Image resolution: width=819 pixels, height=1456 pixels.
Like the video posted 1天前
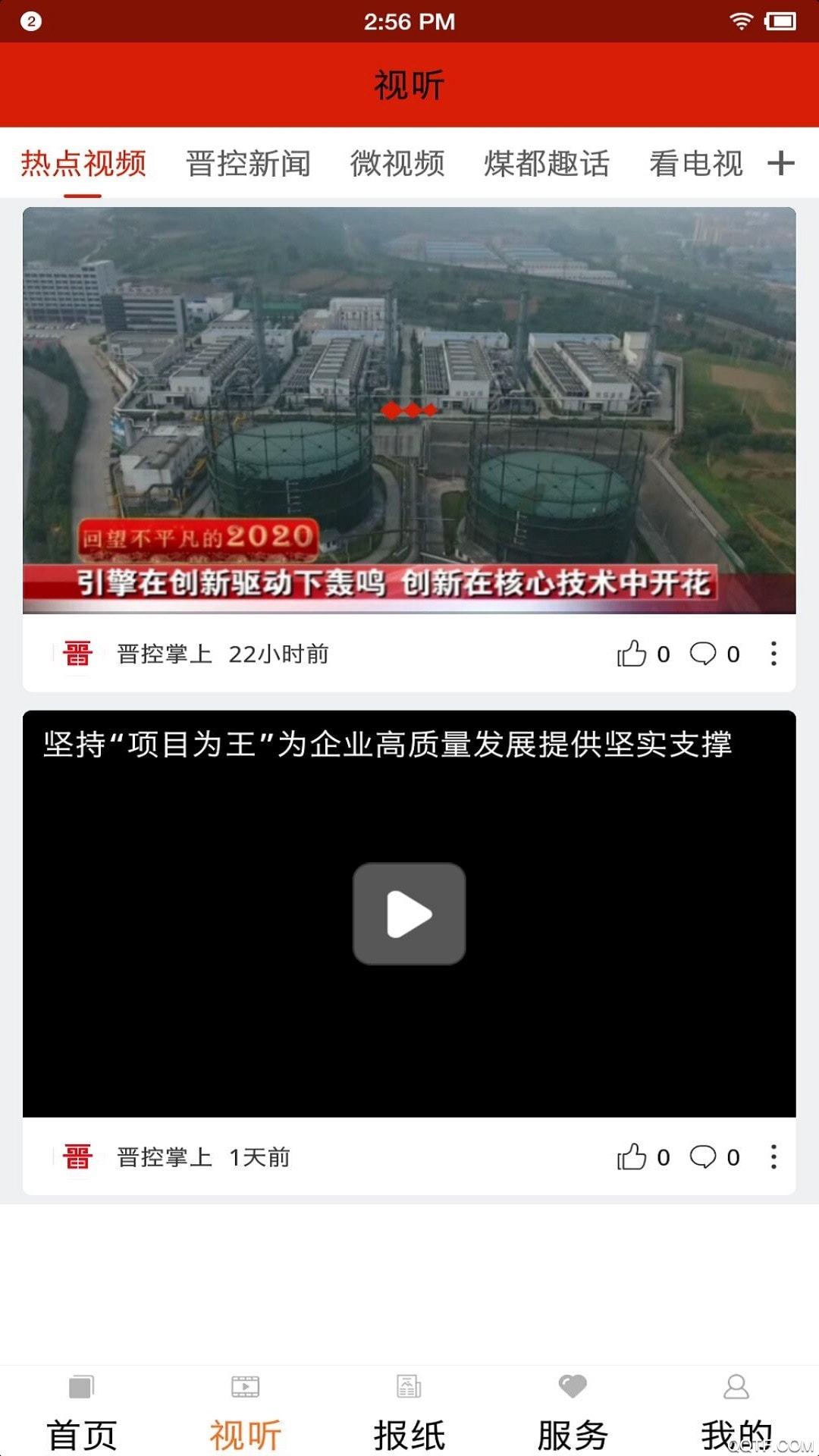point(632,1157)
